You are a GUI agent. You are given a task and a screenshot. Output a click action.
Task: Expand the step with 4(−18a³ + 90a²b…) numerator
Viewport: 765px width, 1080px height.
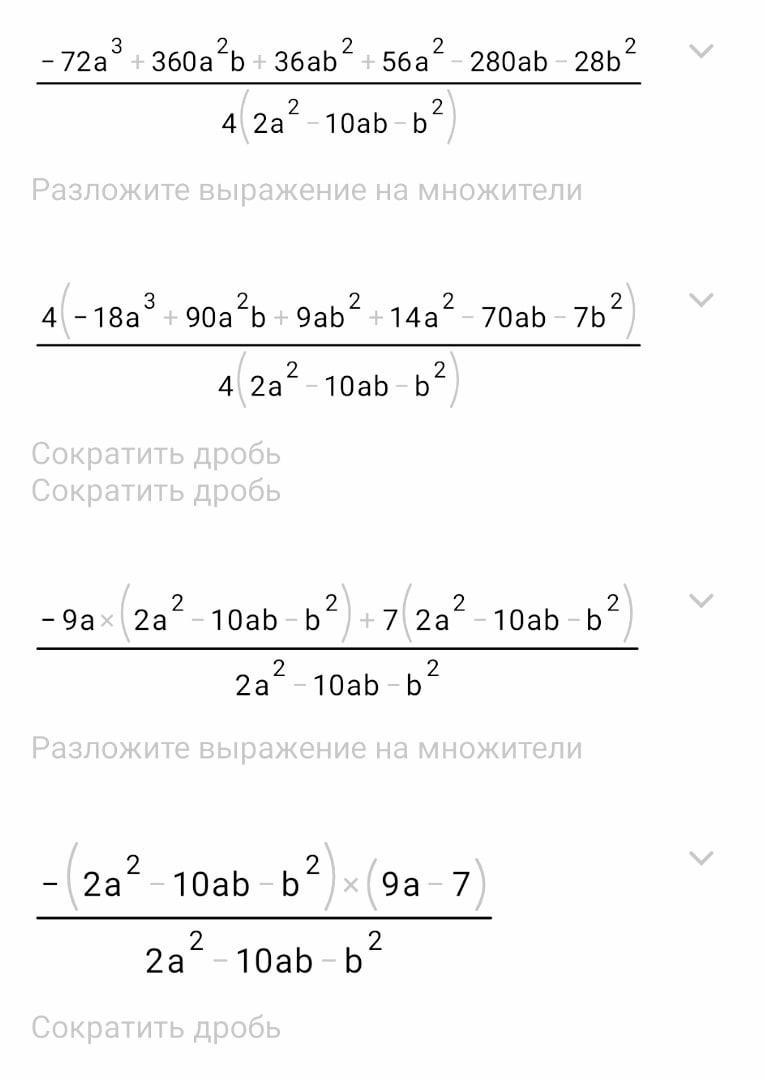(703, 299)
